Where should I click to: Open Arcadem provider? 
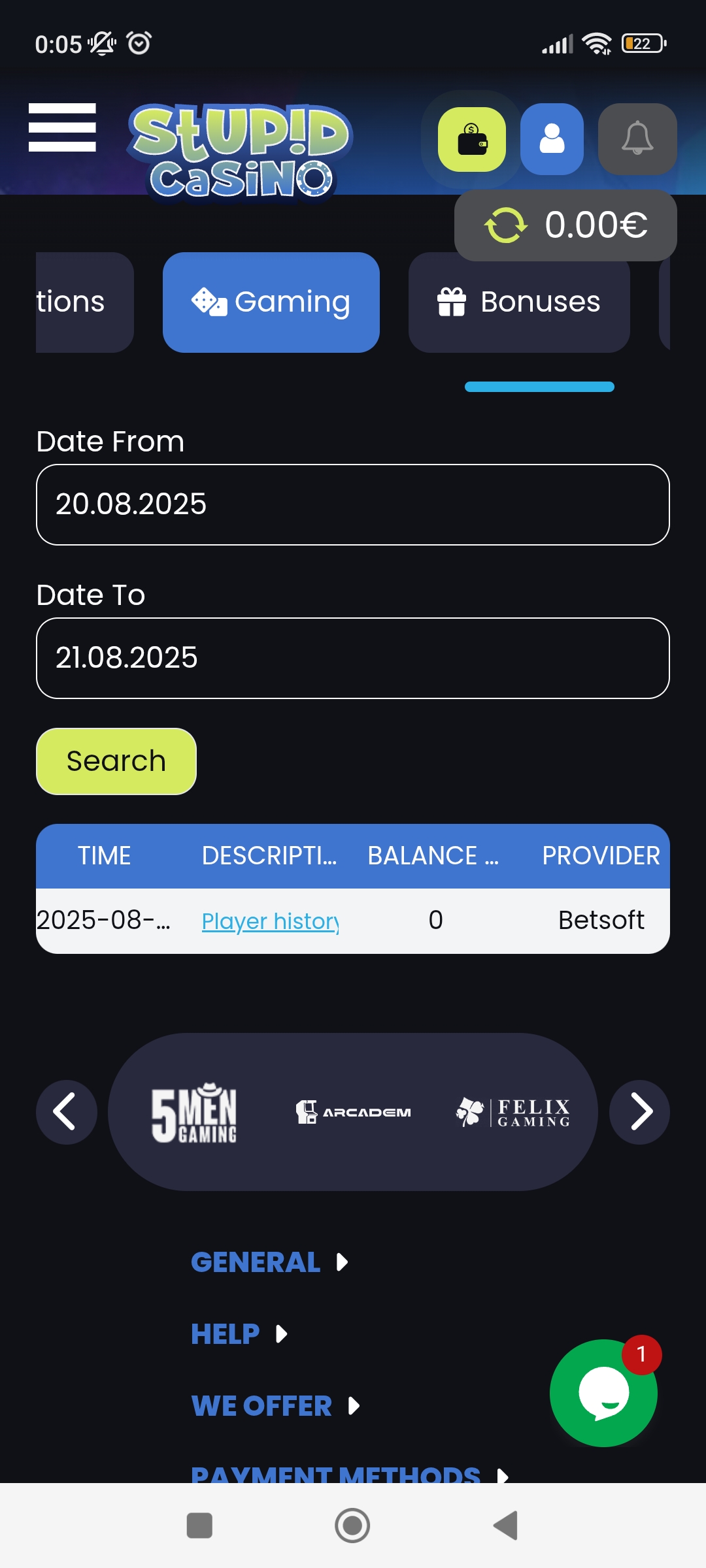[354, 1112]
